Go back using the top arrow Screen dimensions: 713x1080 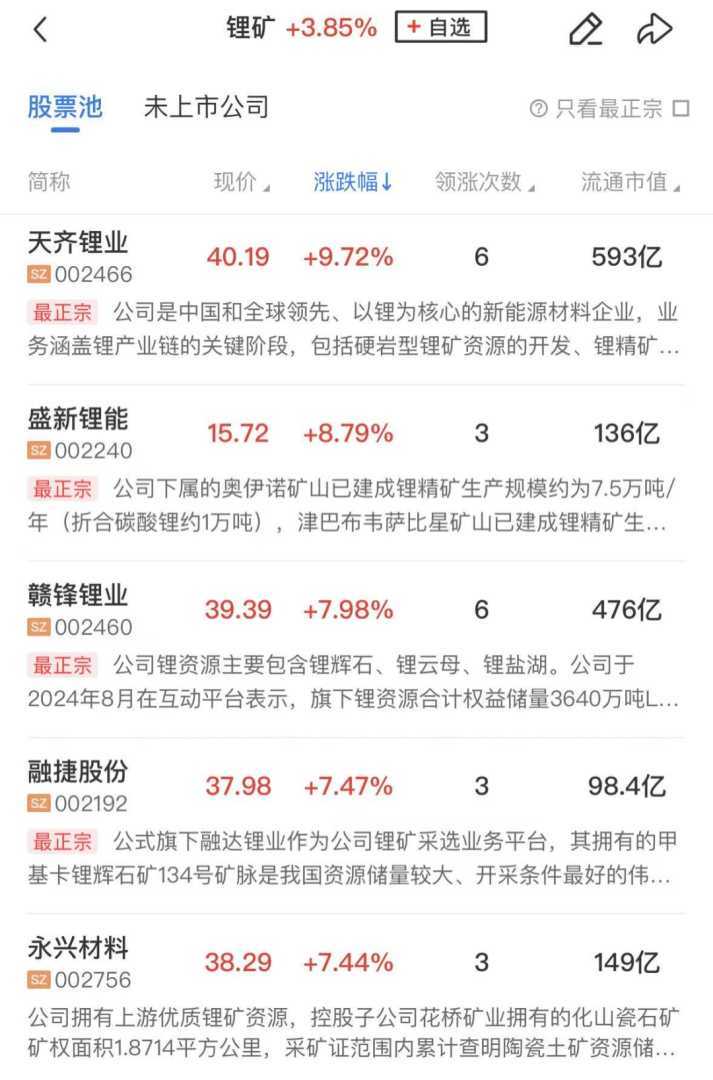[40, 30]
